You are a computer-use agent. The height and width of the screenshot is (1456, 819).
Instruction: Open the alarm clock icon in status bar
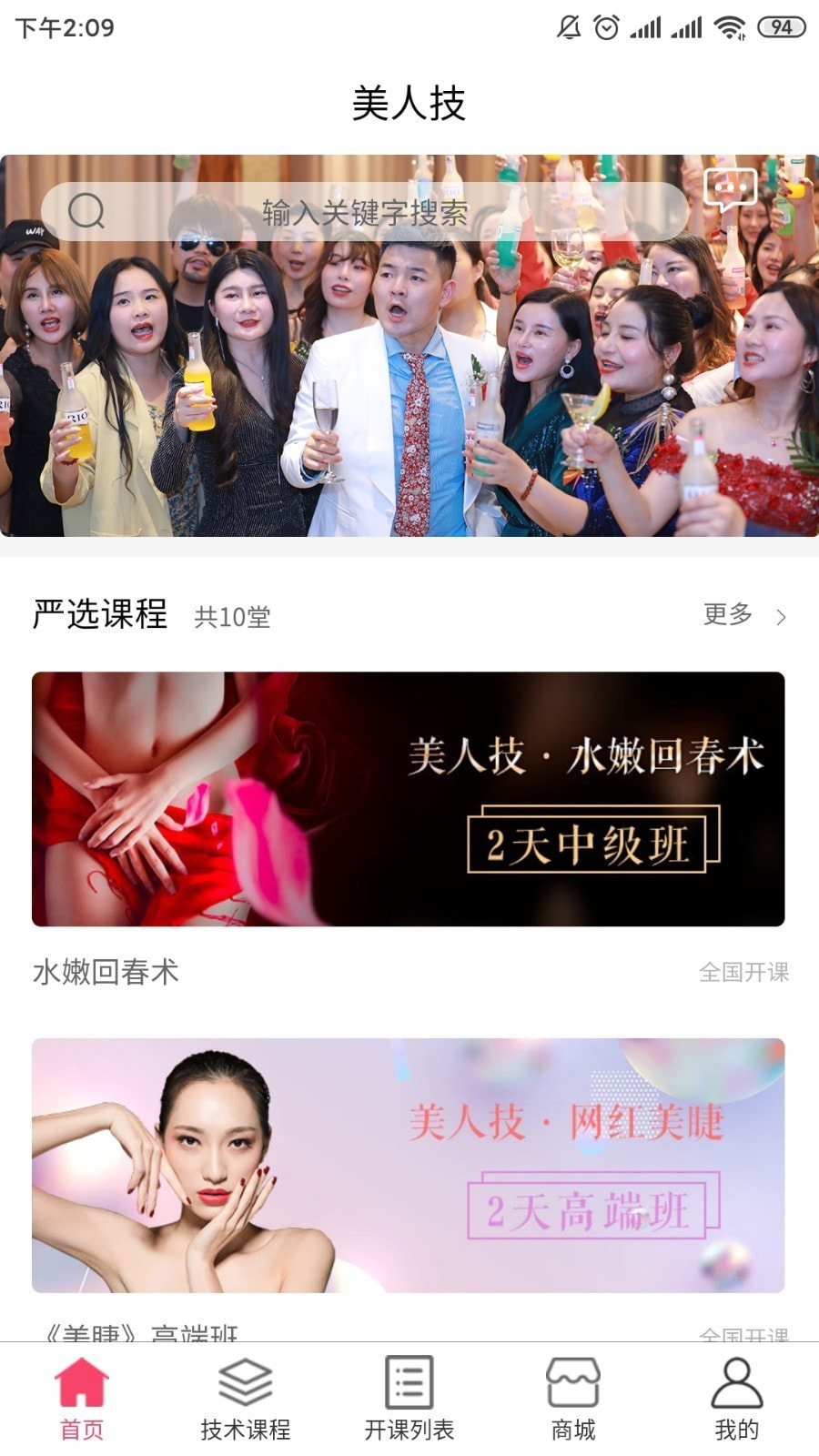point(604,27)
